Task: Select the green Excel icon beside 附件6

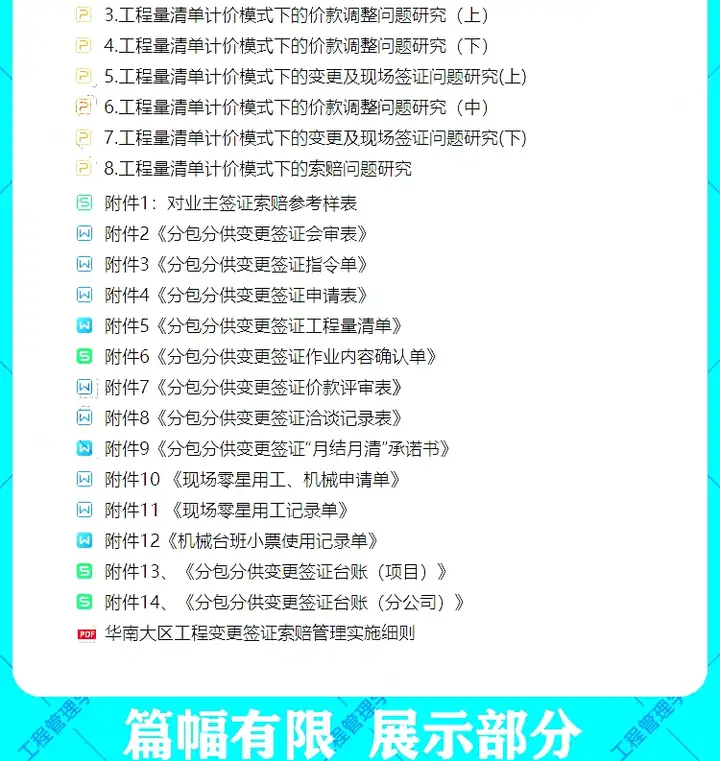Action: 85,355
